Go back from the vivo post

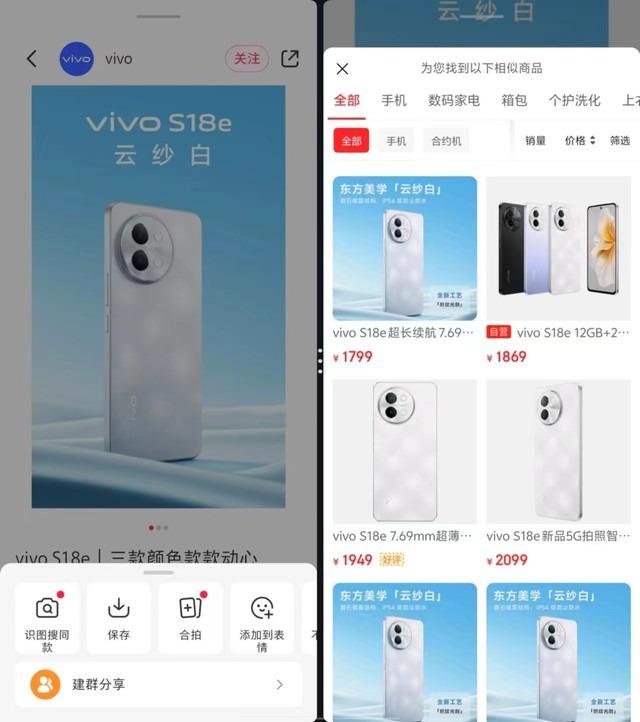(31, 59)
